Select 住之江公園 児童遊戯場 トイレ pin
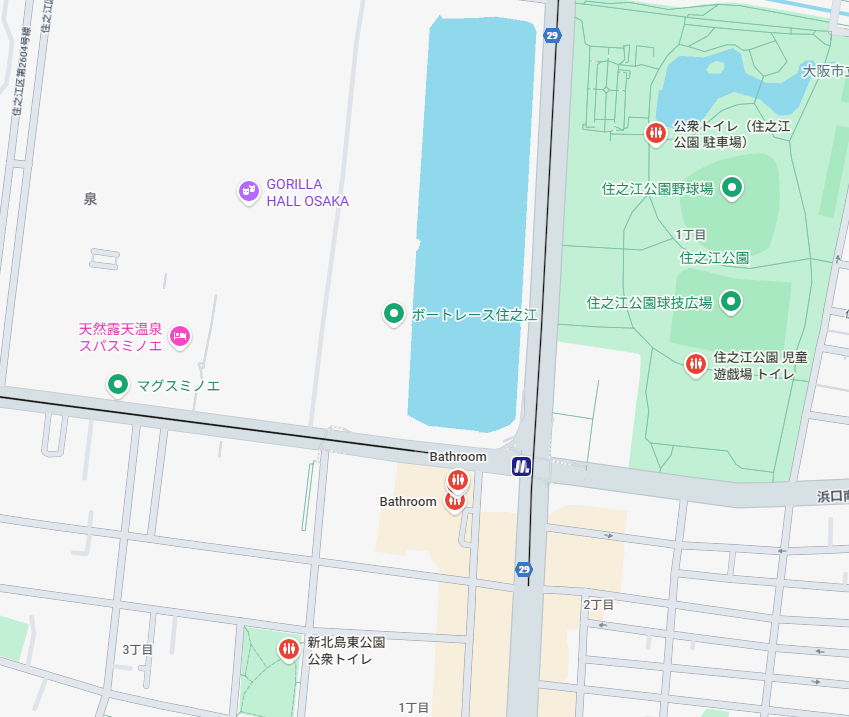 pyautogui.click(x=695, y=365)
